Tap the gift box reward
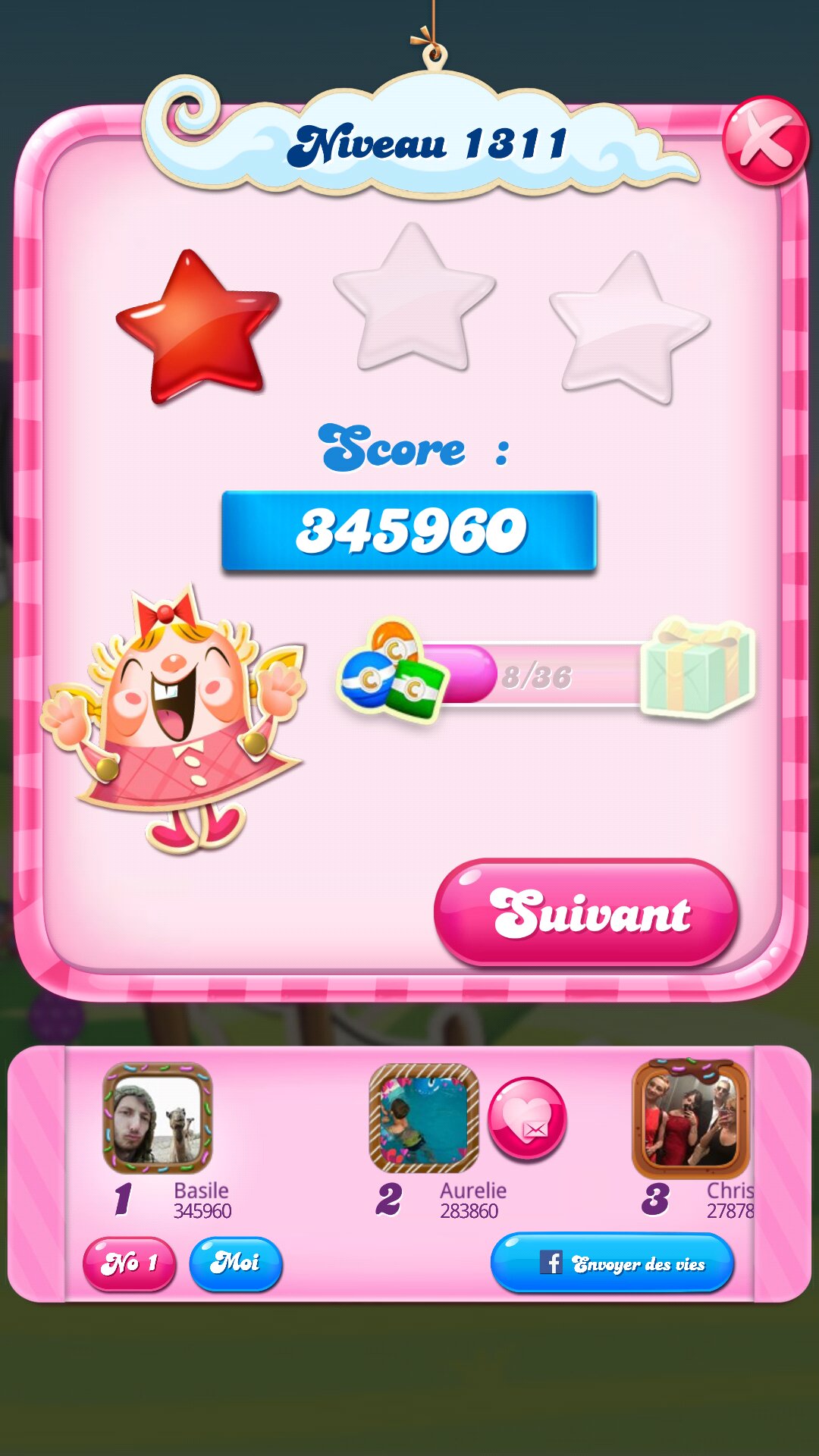Image resolution: width=819 pixels, height=1456 pixels. coord(698,667)
